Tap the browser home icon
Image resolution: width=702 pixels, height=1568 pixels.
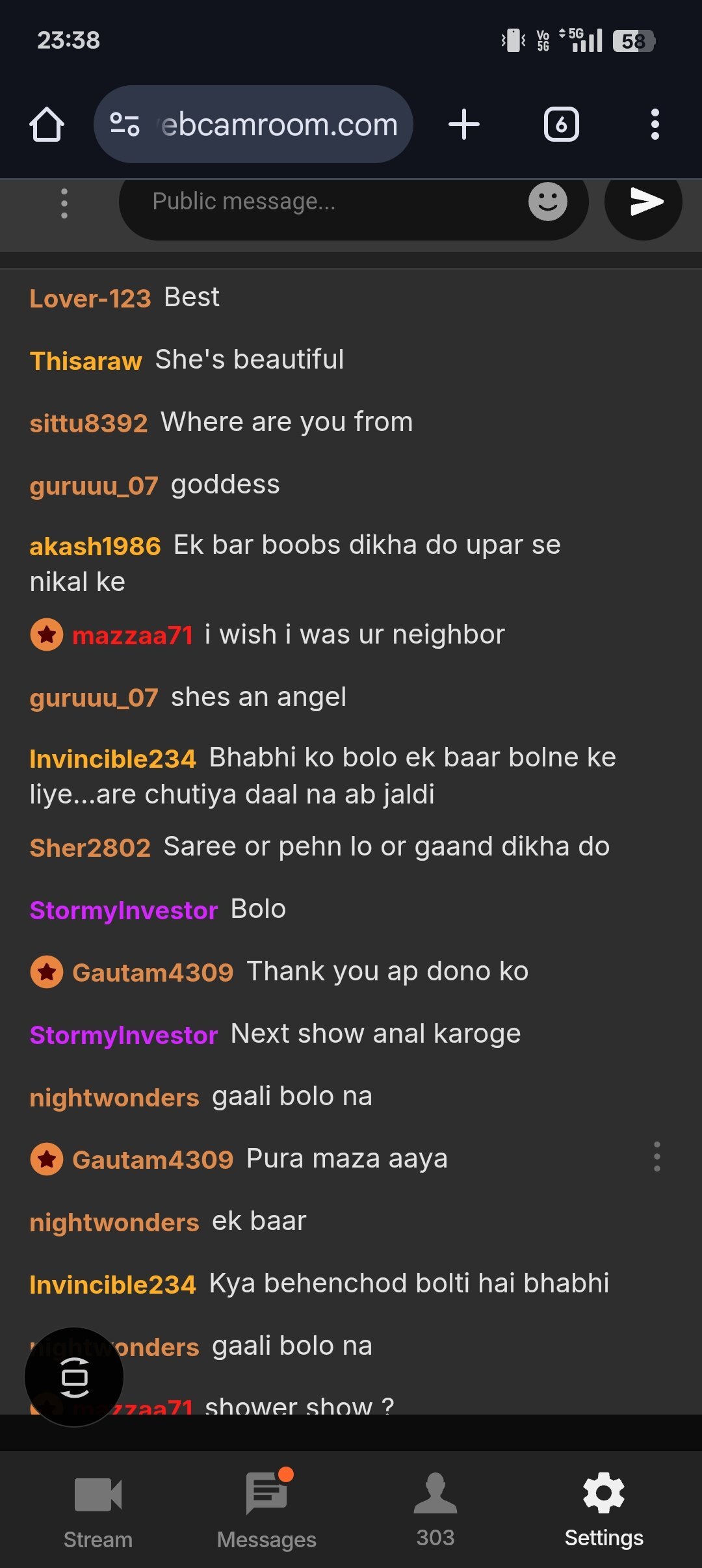[x=47, y=124]
